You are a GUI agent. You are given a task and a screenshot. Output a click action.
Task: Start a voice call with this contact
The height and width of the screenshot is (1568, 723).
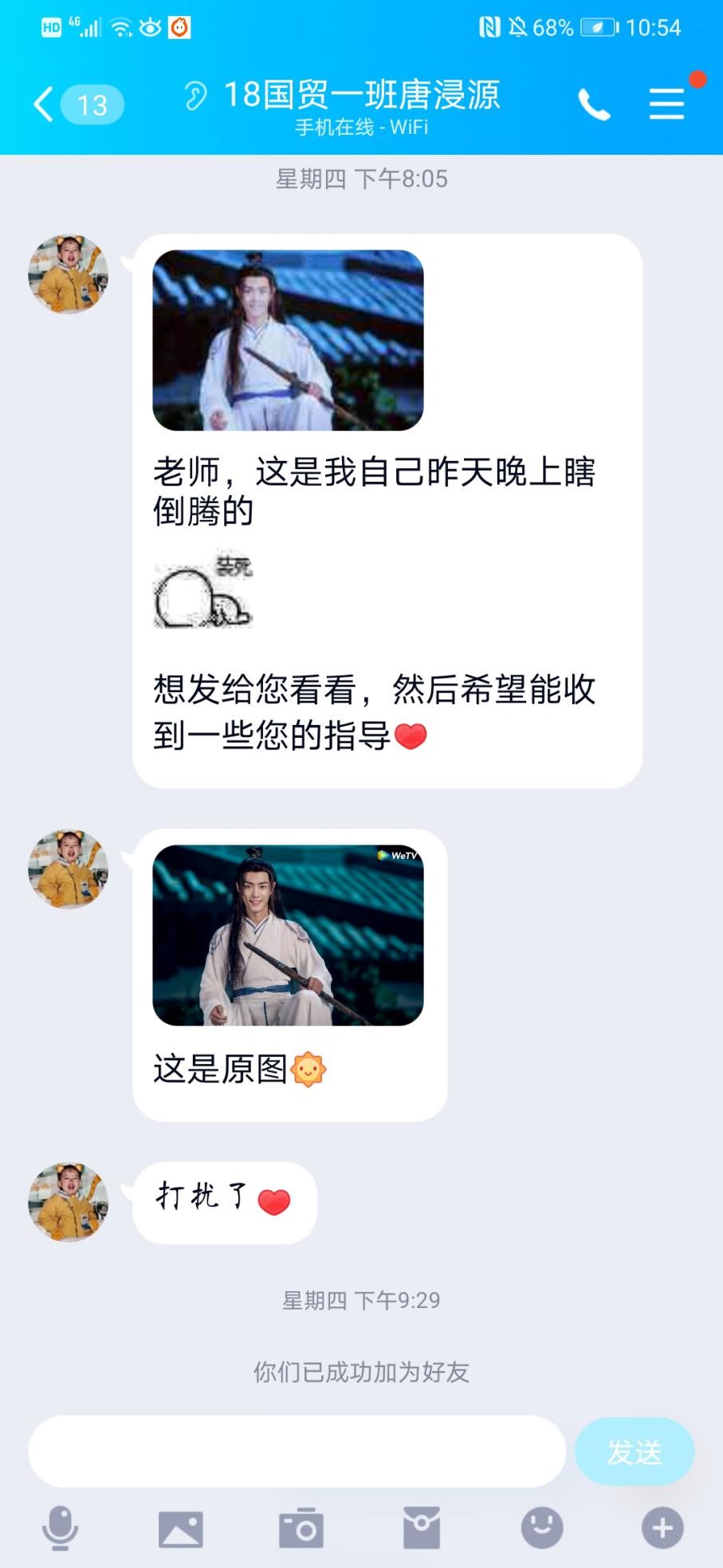[x=594, y=104]
